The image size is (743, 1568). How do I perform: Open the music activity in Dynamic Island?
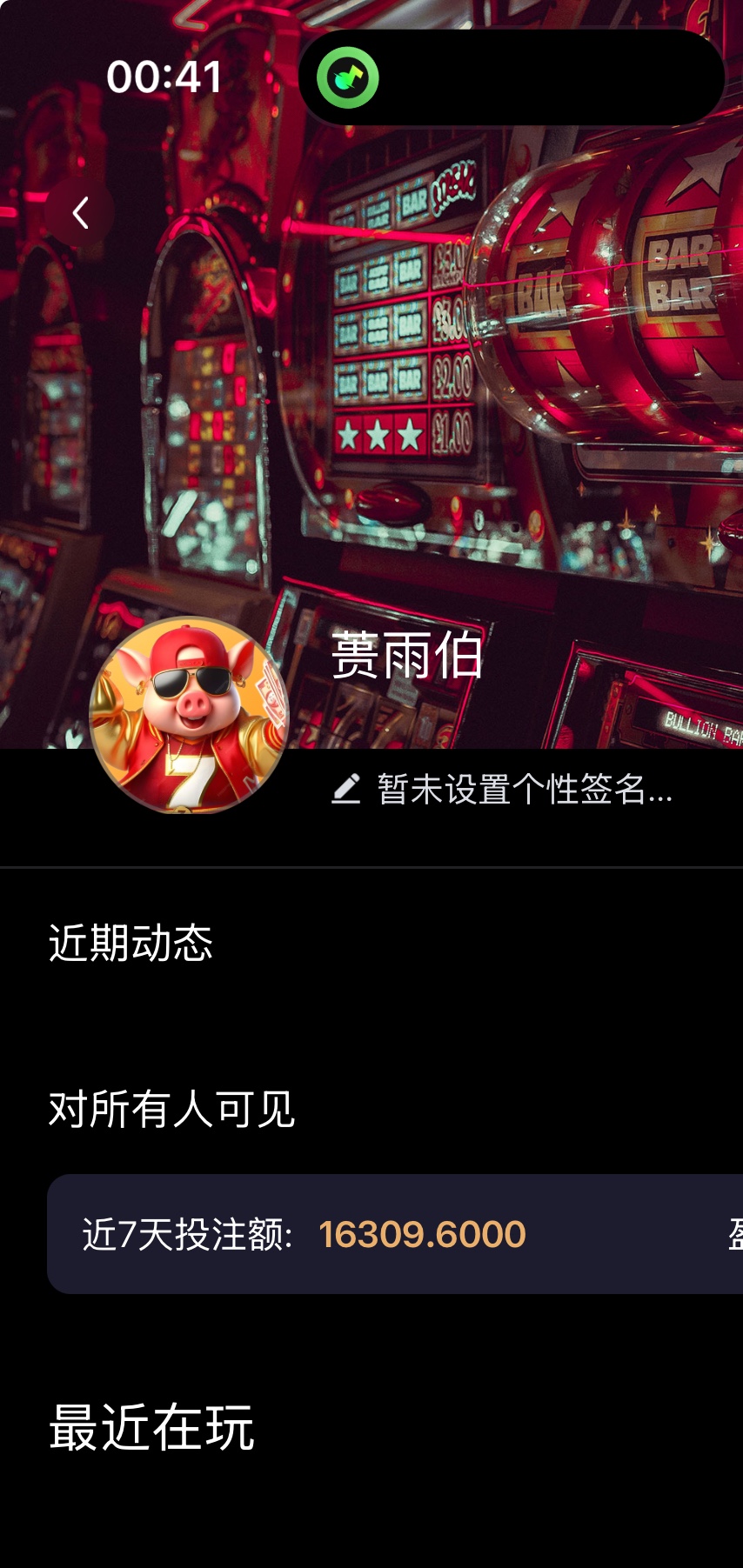click(x=347, y=77)
